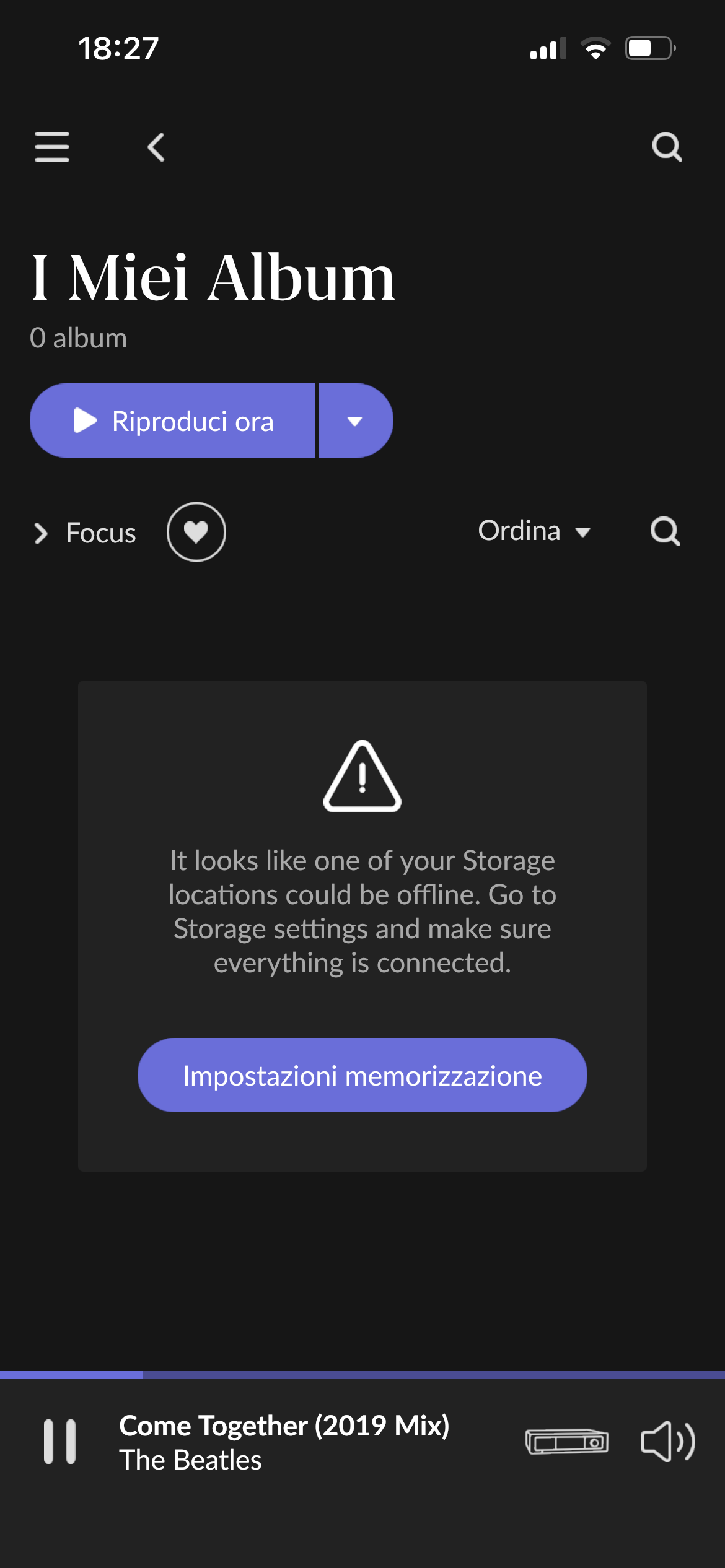Open the volume control
Screen dimensions: 725x1568
click(668, 1442)
